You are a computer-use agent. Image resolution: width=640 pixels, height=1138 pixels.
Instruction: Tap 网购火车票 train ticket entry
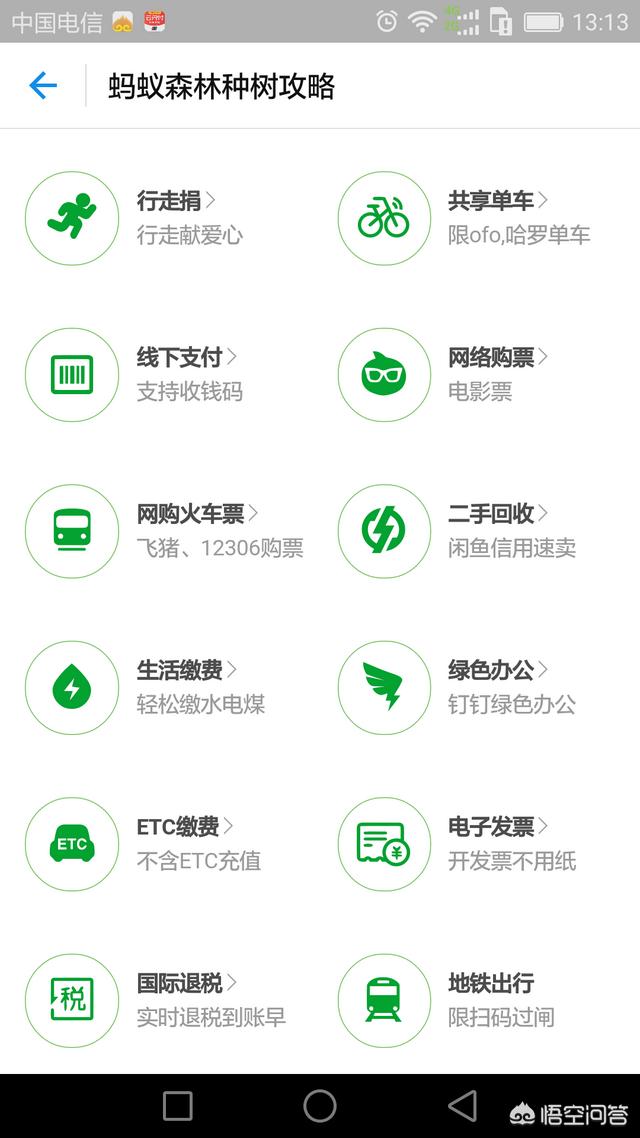(165, 531)
